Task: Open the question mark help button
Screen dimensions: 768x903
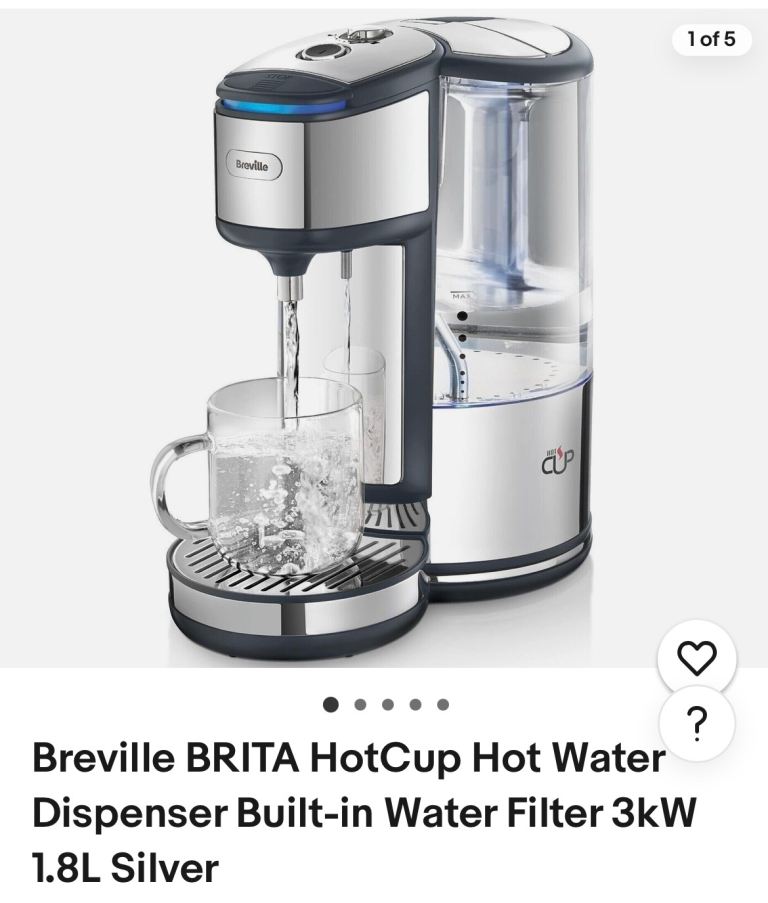Action: (x=697, y=722)
